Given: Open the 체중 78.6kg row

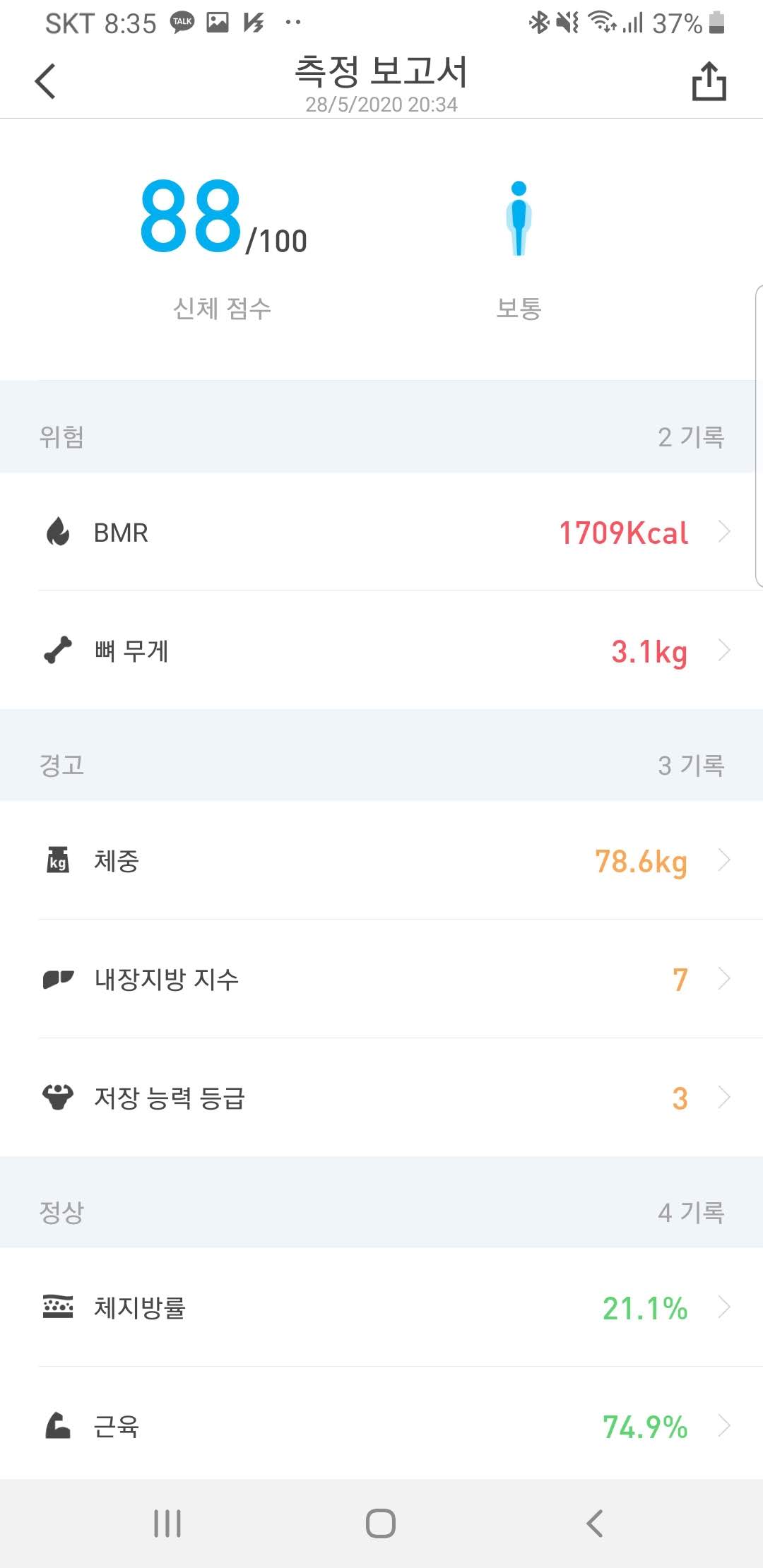Looking at the screenshot, I should coord(381,861).
